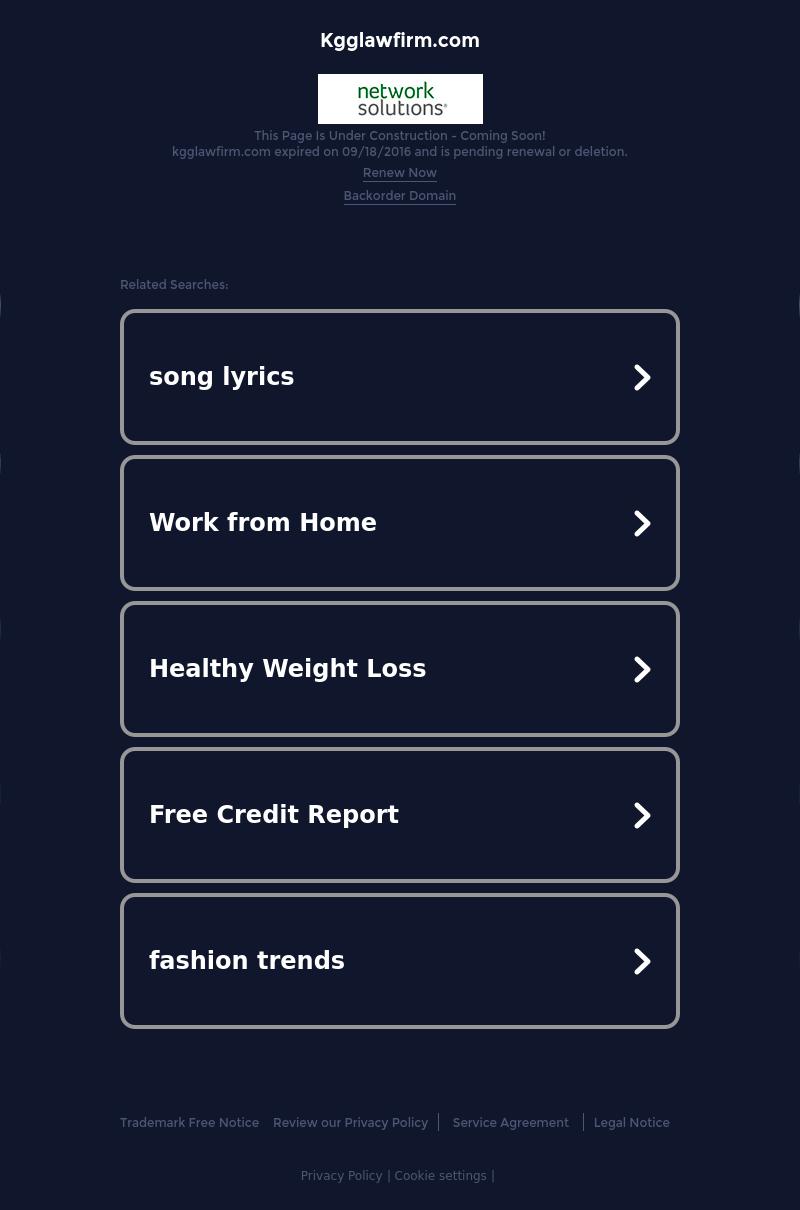This screenshot has height=1210, width=800.
Task: Open Cookie settings
Action: (440, 1176)
